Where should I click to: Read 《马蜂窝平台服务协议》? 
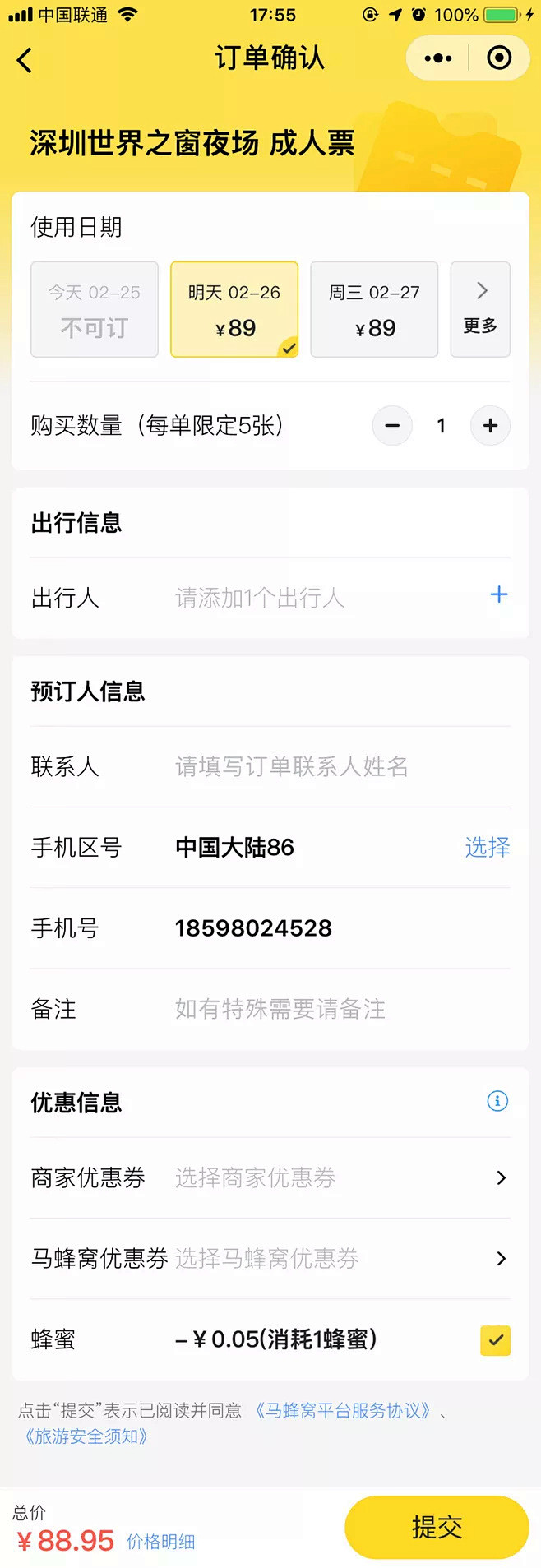click(342, 1411)
